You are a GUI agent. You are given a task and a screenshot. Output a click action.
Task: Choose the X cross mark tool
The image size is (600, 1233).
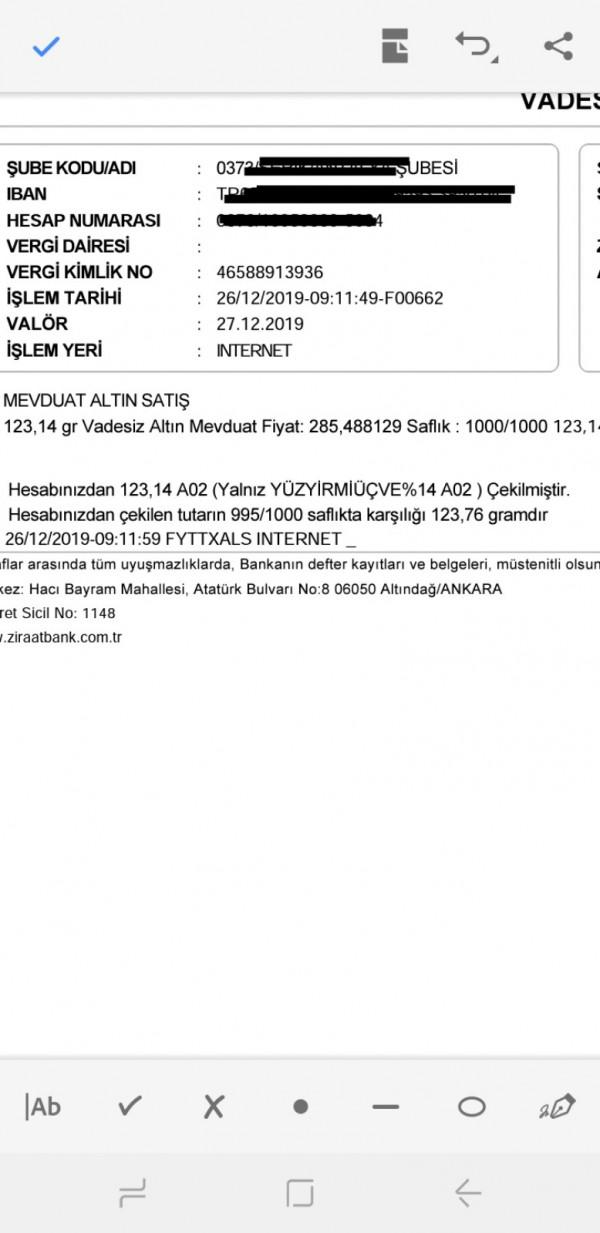[214, 1106]
